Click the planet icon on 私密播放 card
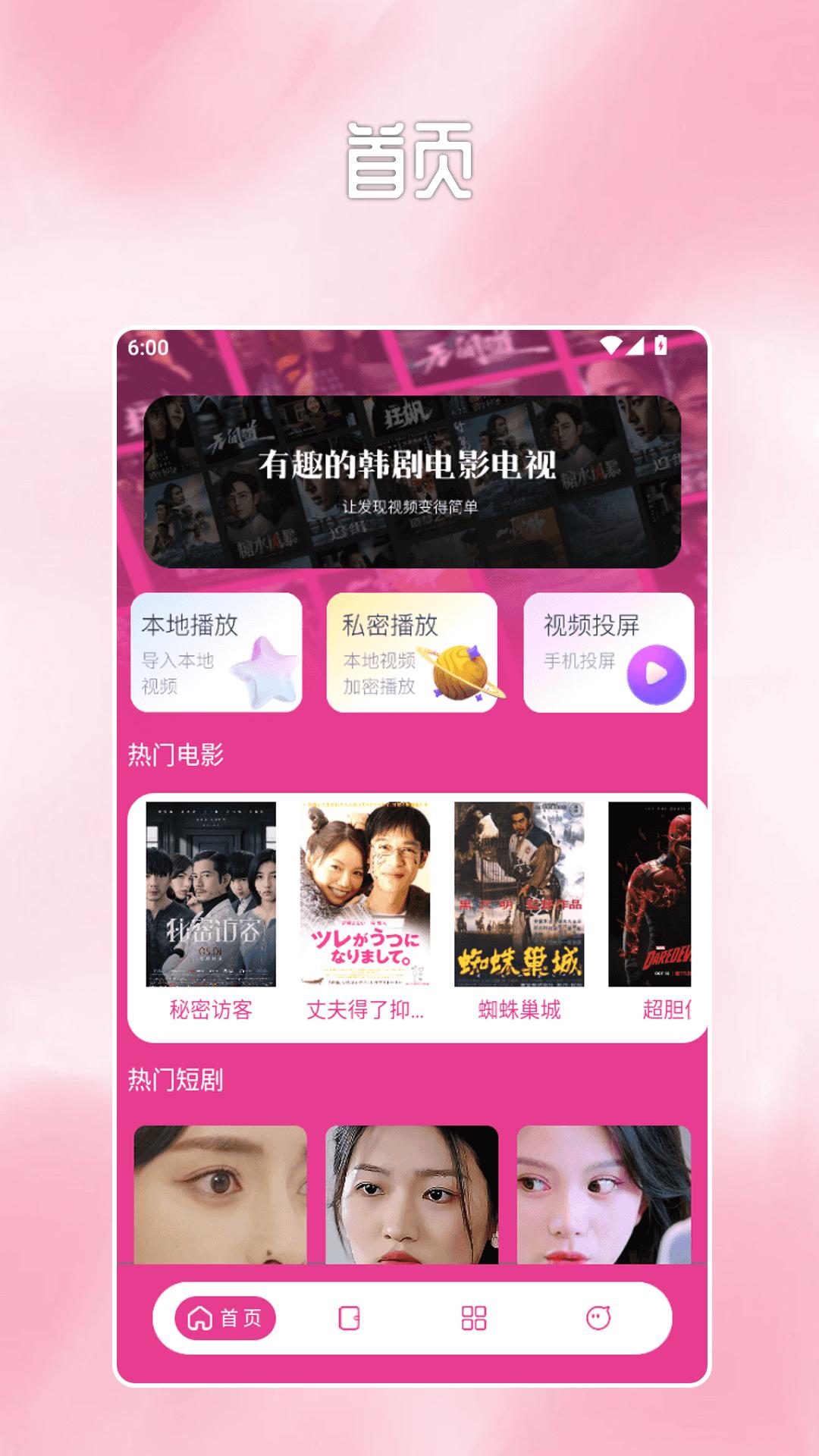This screenshot has width=819, height=1456. click(462, 671)
